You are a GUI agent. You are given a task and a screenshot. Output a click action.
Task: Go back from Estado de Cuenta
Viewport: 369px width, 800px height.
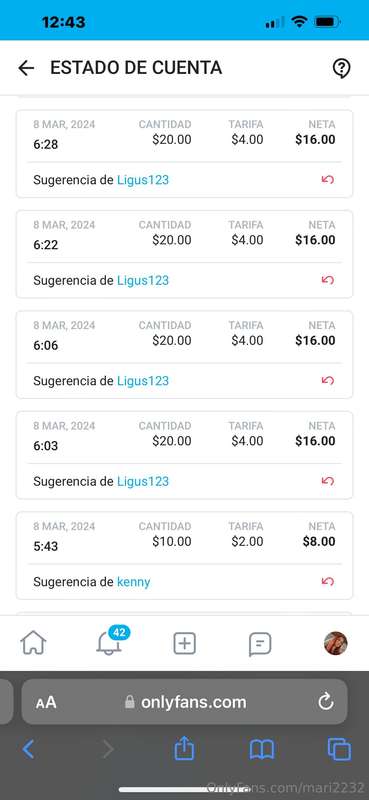click(26, 68)
